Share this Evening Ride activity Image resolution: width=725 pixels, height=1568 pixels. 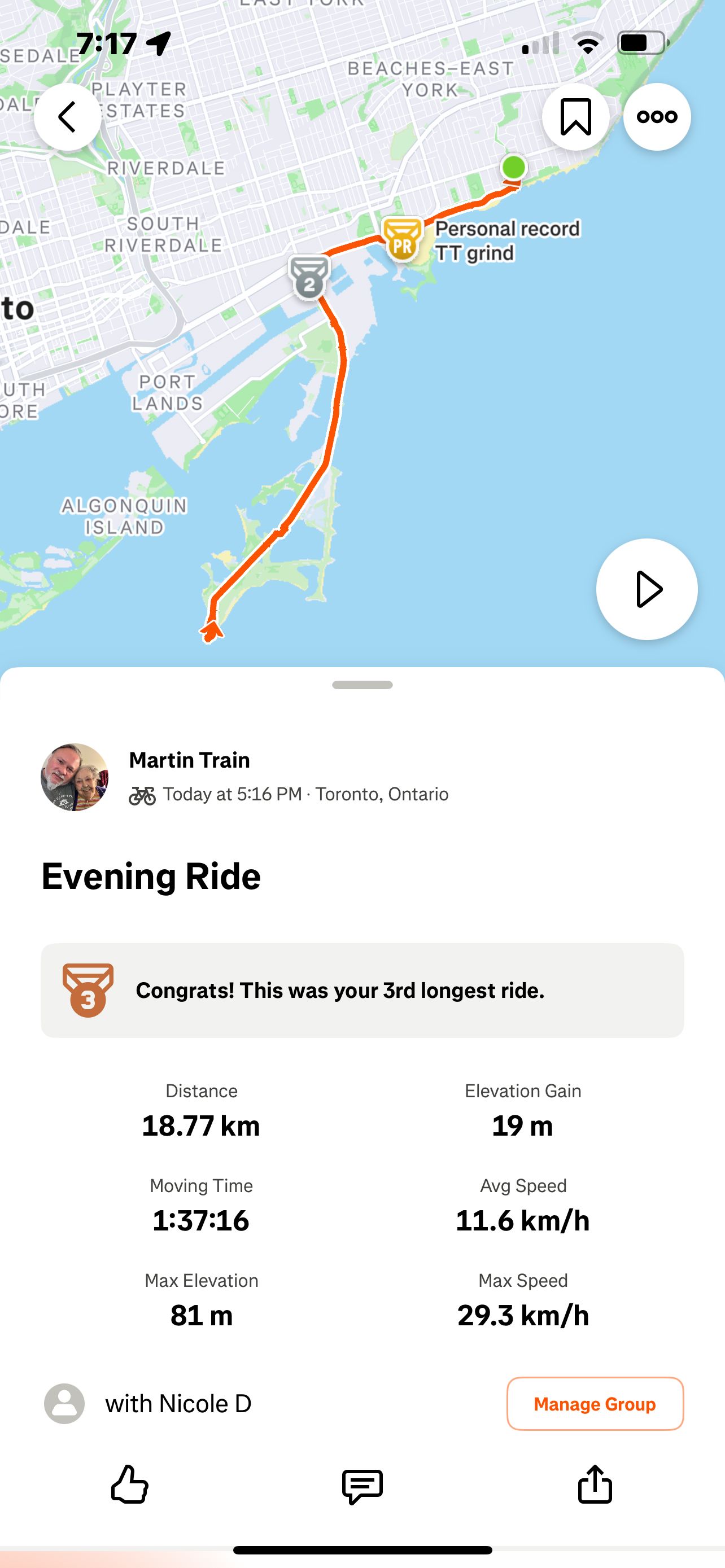tap(595, 1484)
